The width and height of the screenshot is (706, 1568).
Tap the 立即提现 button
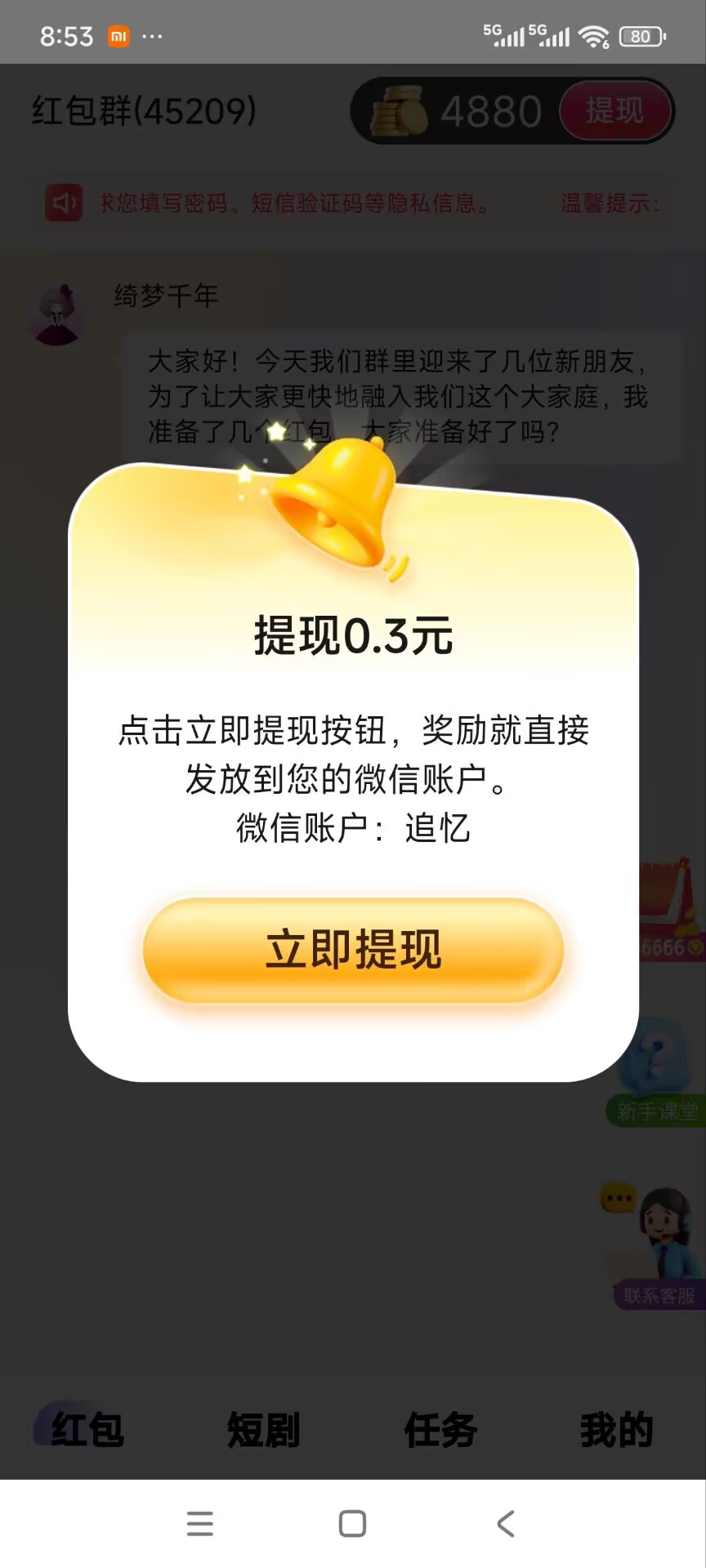(x=353, y=950)
